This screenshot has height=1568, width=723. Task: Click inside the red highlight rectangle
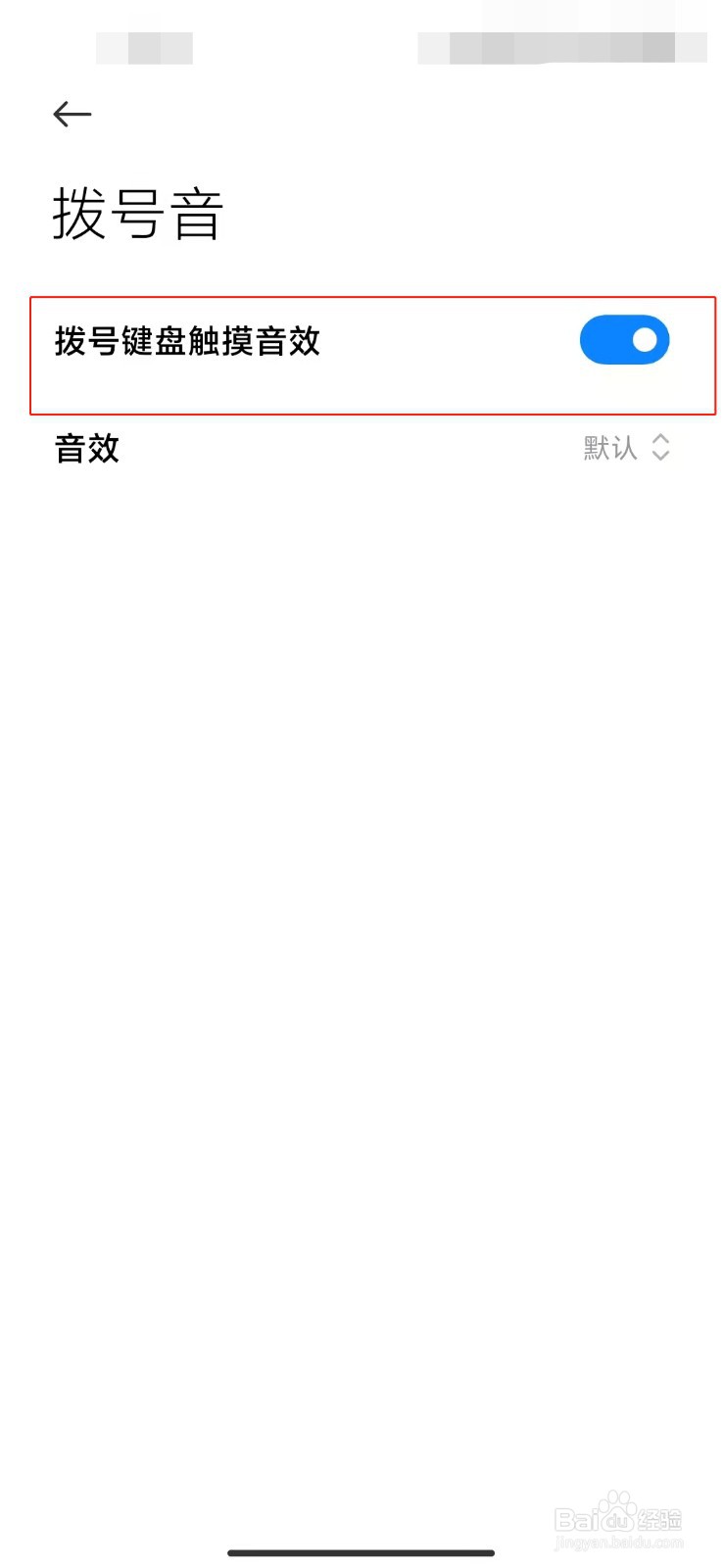click(362, 353)
